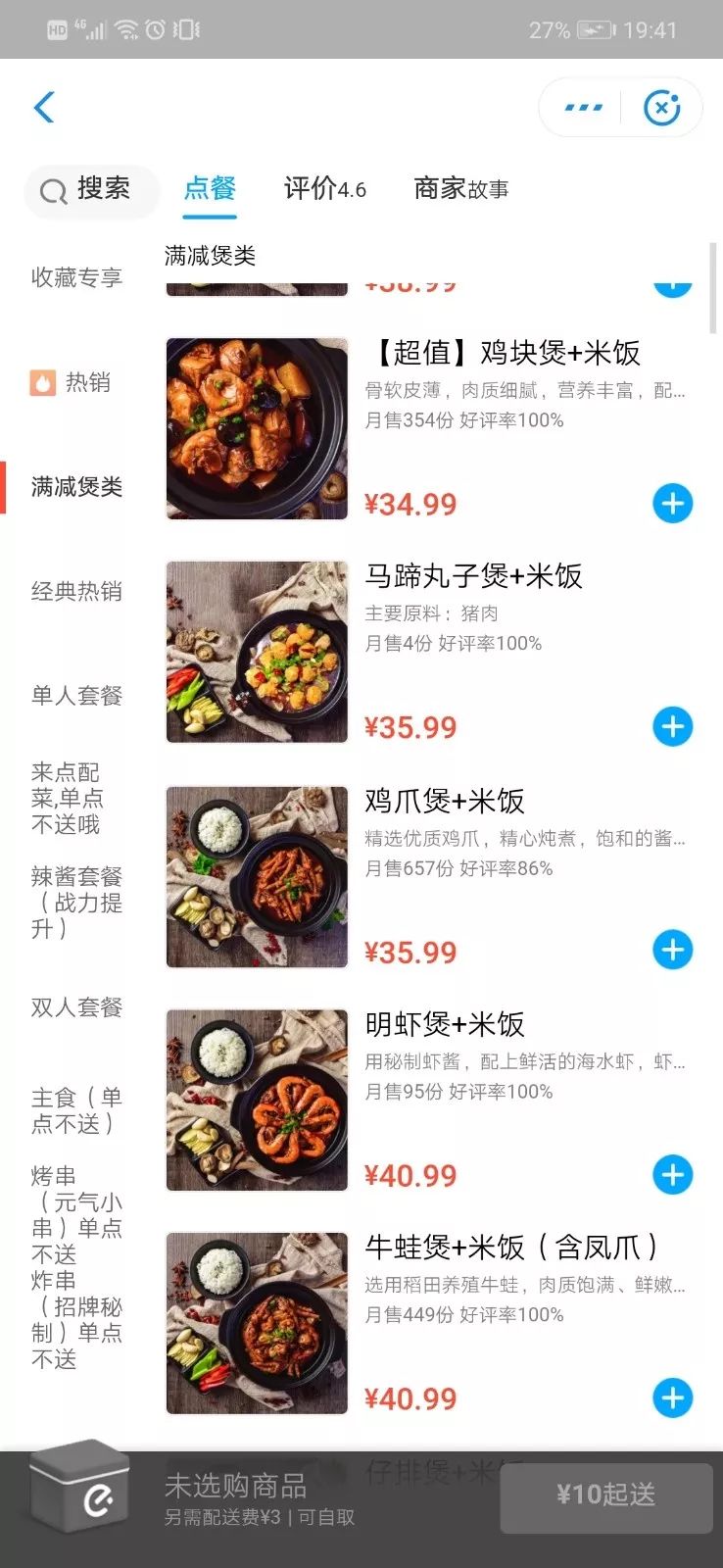Tap the ¥10起送 checkout button
Screen dimensions: 723x1568
605,1496
